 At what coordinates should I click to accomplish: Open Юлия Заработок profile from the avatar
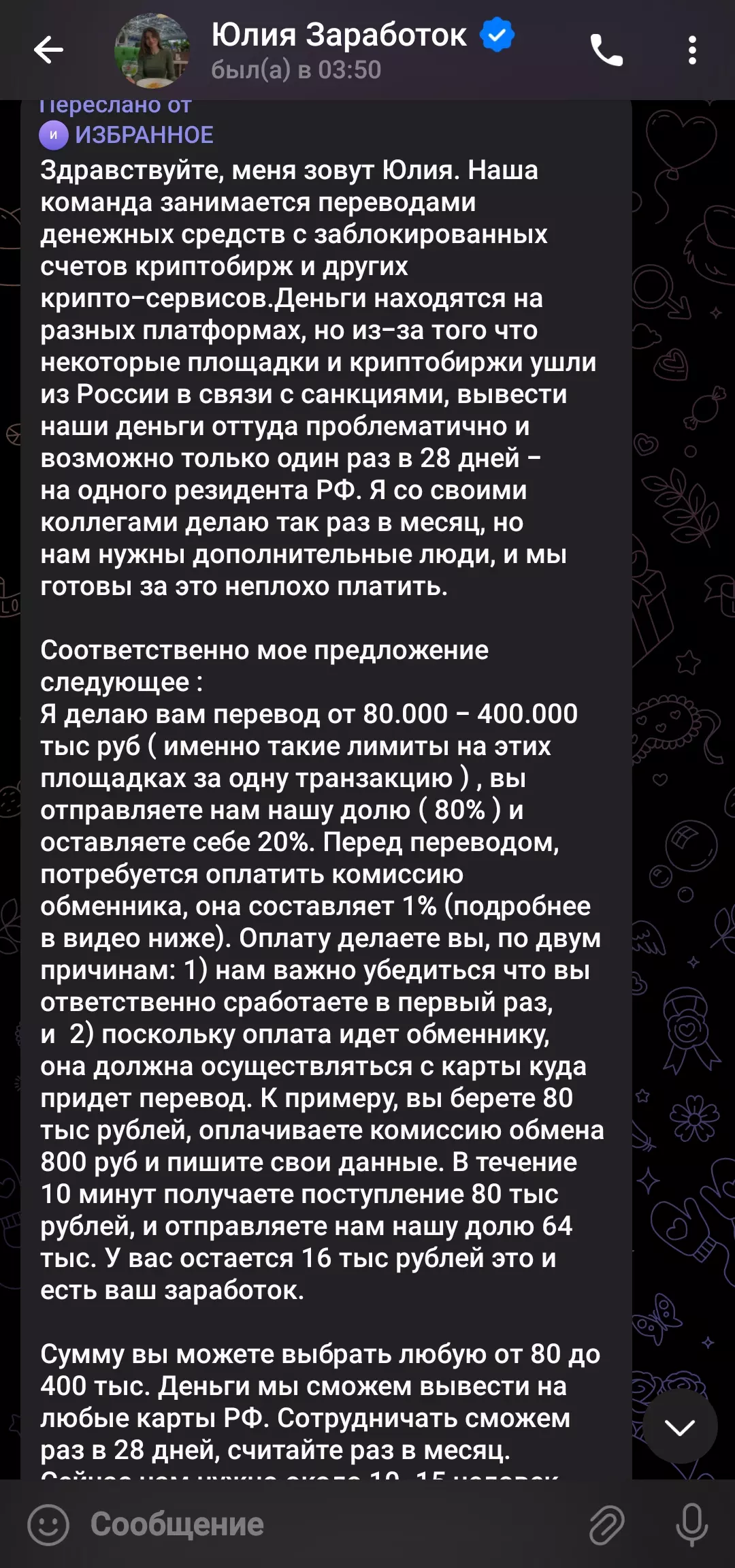point(152,50)
